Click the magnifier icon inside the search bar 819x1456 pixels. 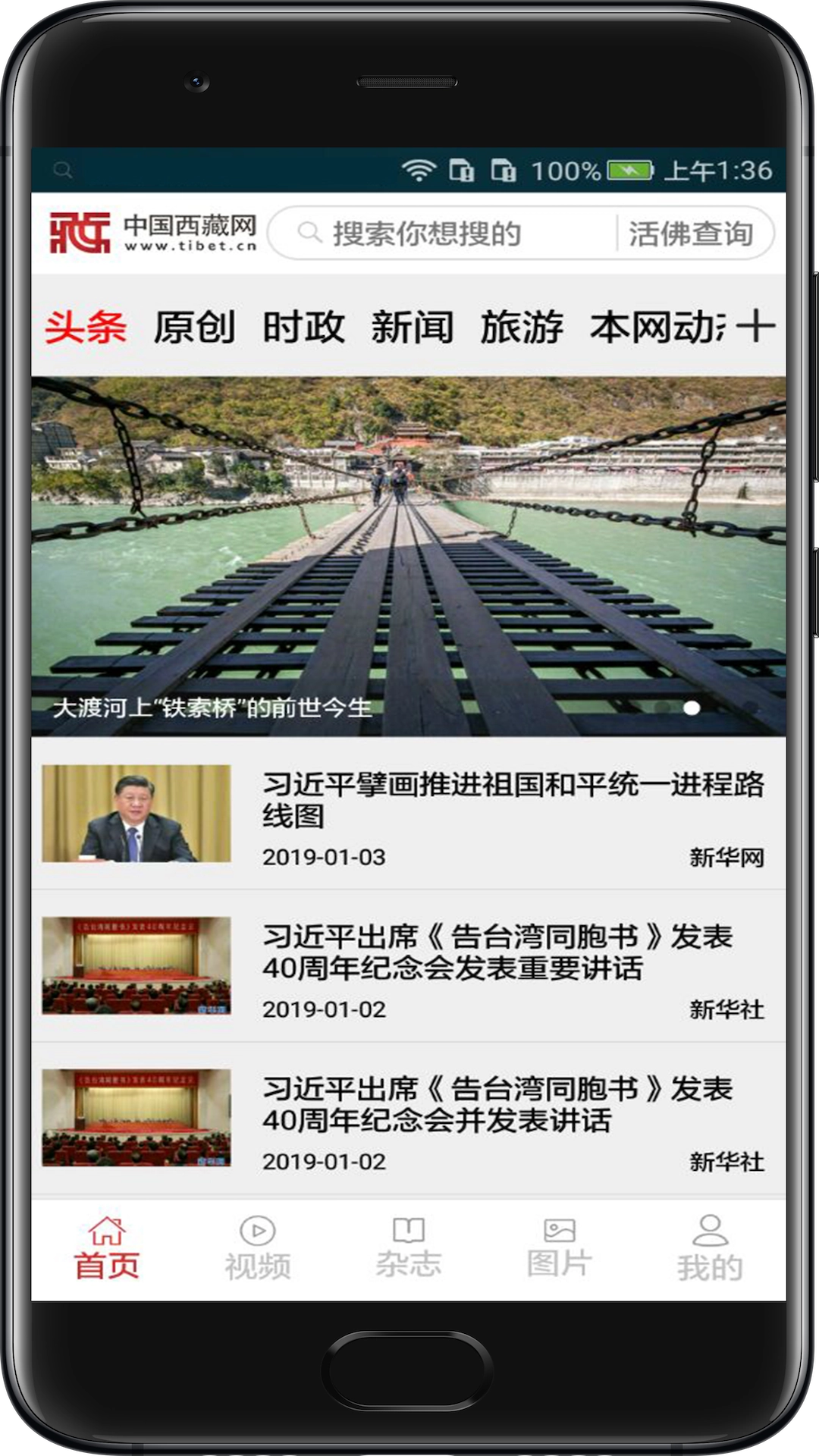pyautogui.click(x=309, y=233)
